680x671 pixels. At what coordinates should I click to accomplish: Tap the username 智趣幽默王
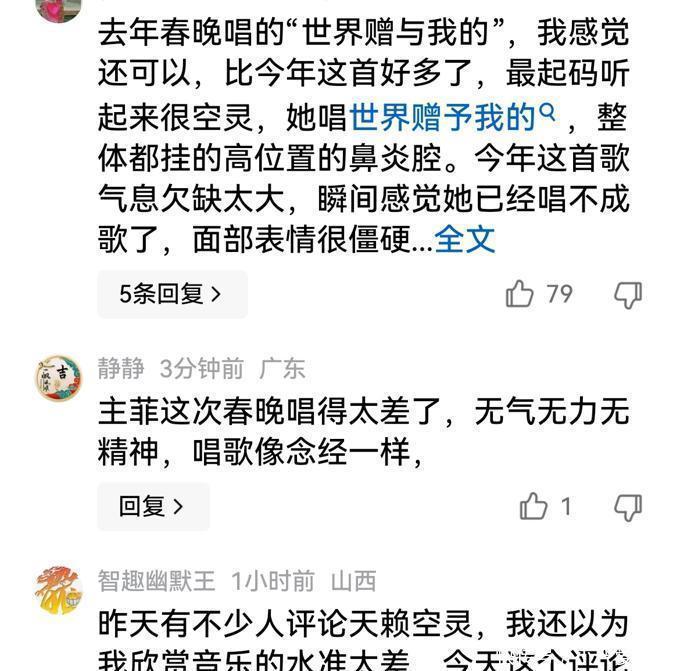pos(157,581)
